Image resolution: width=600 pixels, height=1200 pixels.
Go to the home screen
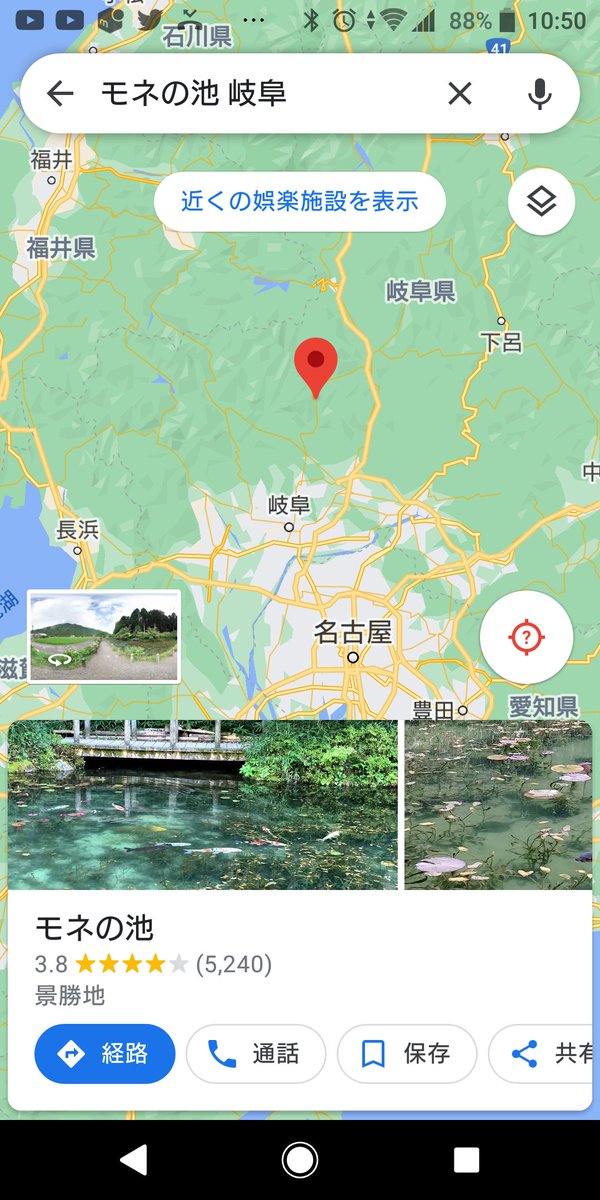[300, 1159]
